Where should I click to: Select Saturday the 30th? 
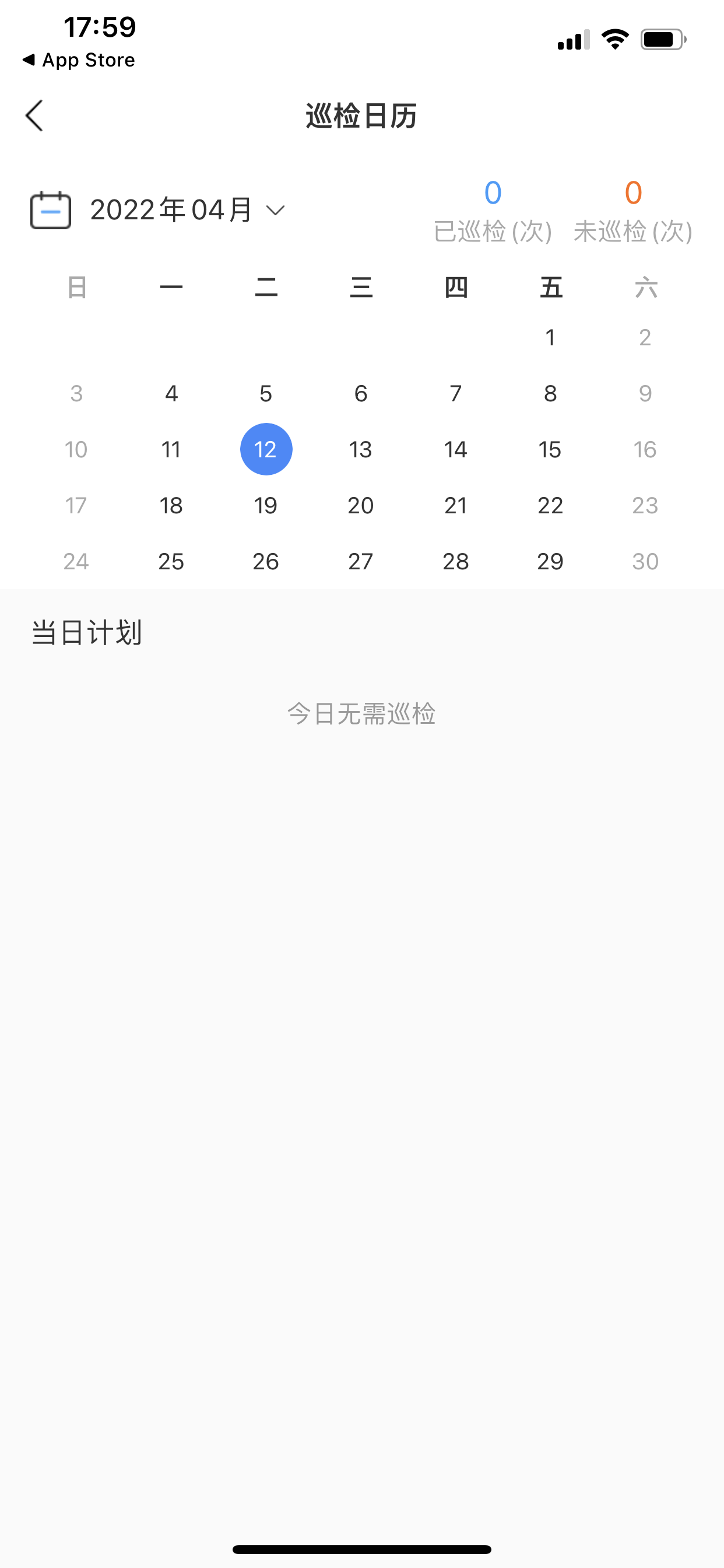(x=645, y=561)
